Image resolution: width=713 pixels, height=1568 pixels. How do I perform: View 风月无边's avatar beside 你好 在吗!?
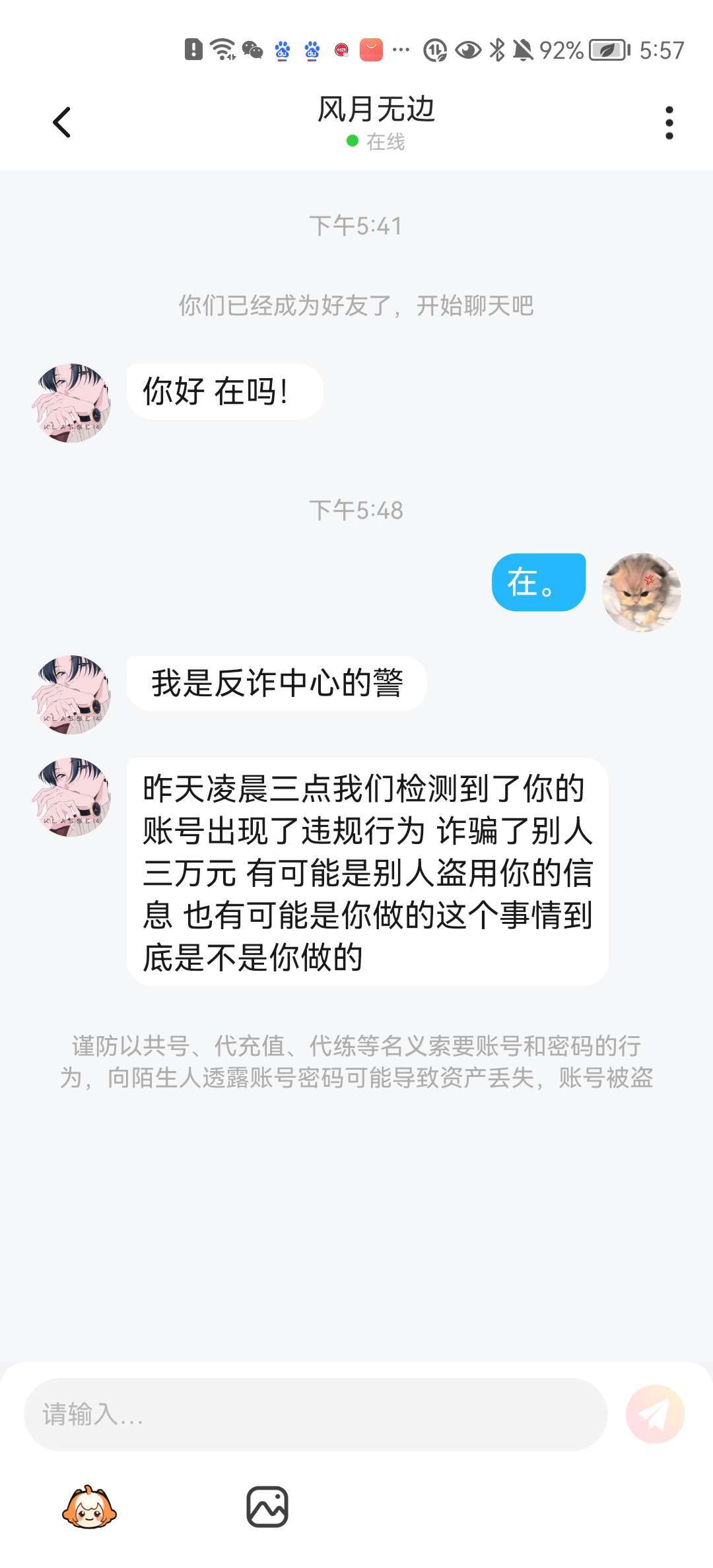click(x=71, y=403)
